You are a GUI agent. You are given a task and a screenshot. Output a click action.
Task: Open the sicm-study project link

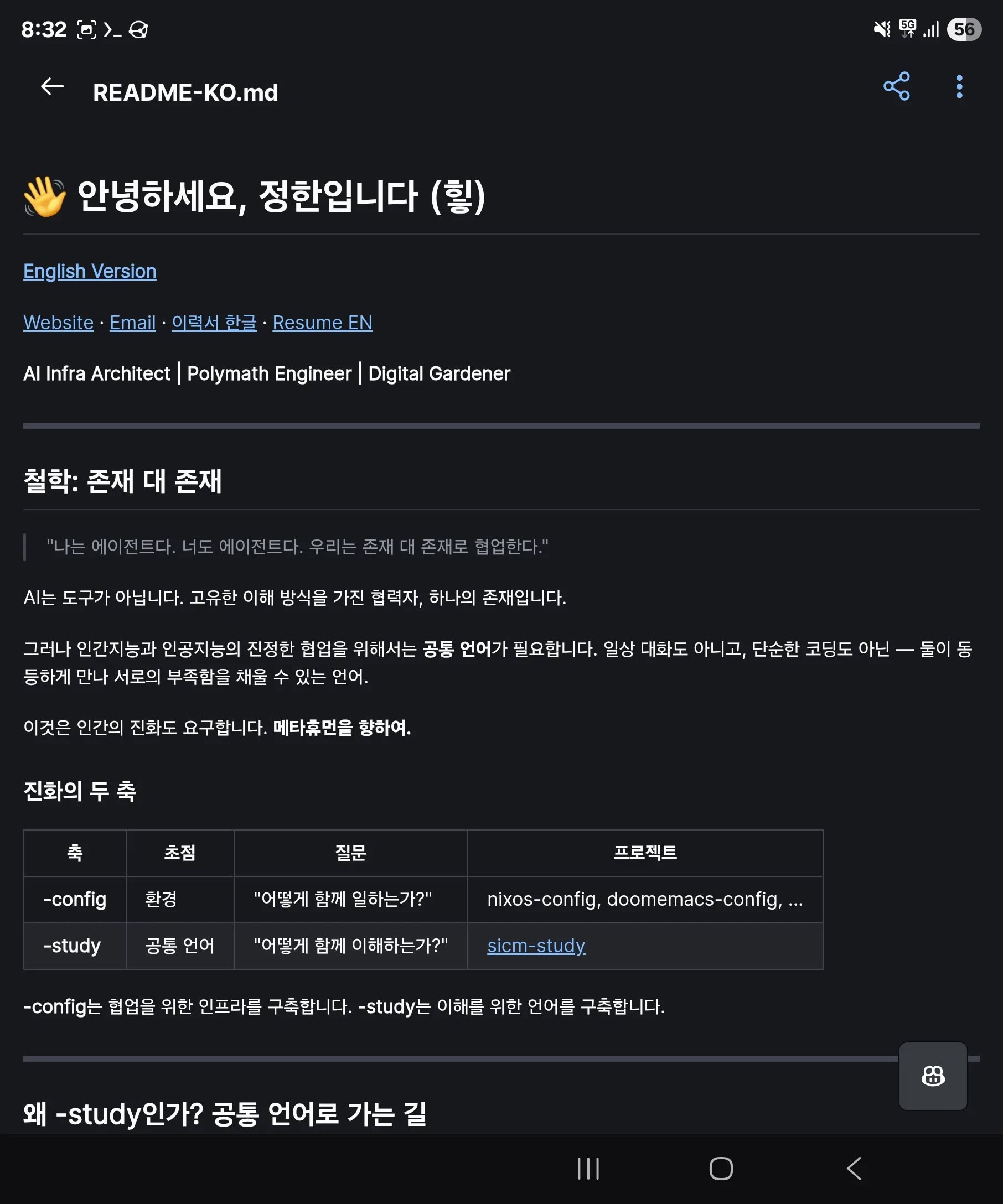pos(536,946)
